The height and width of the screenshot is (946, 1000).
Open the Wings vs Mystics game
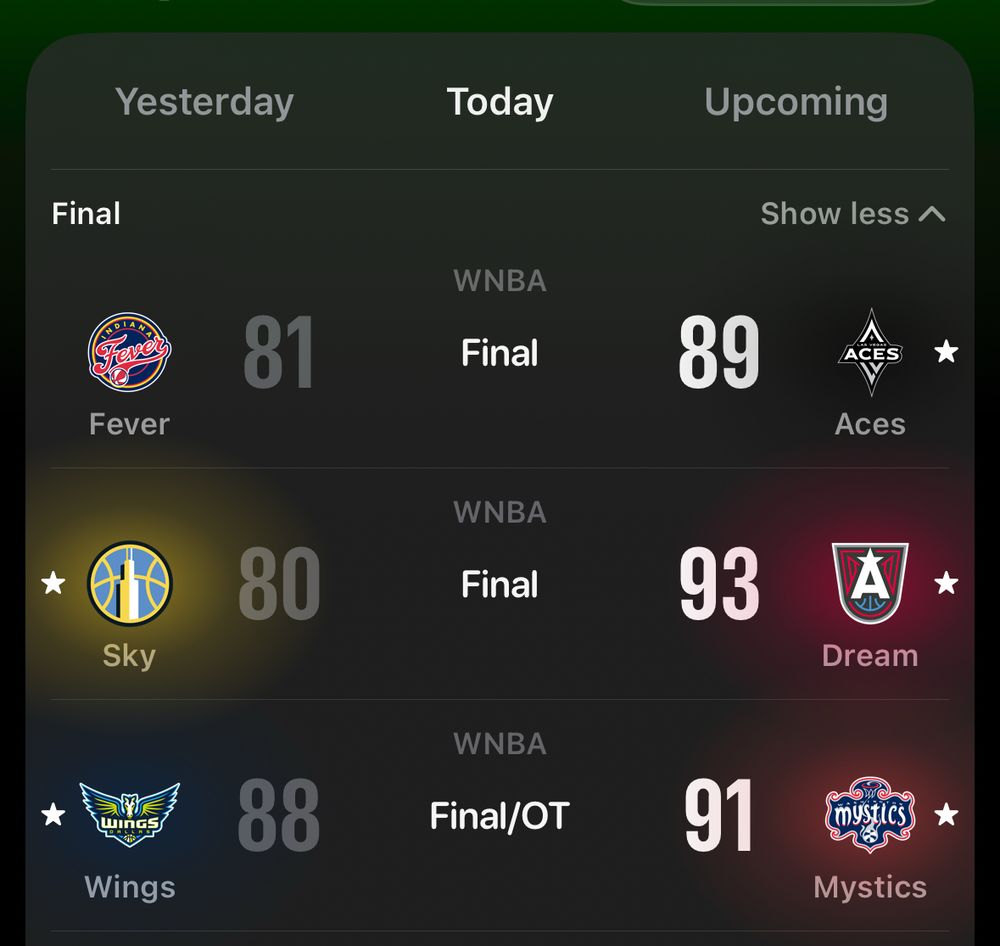(x=499, y=816)
